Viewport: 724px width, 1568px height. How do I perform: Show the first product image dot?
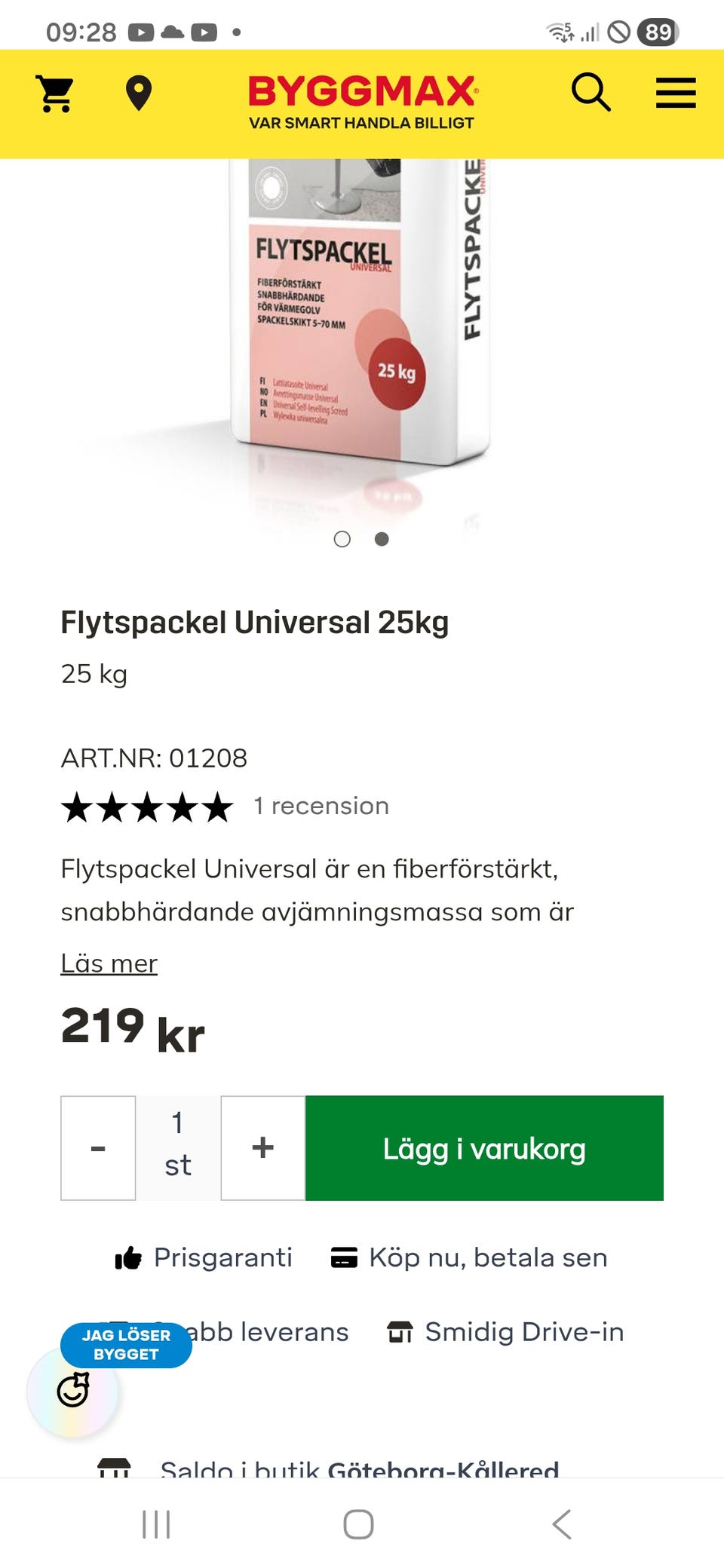coord(342,539)
